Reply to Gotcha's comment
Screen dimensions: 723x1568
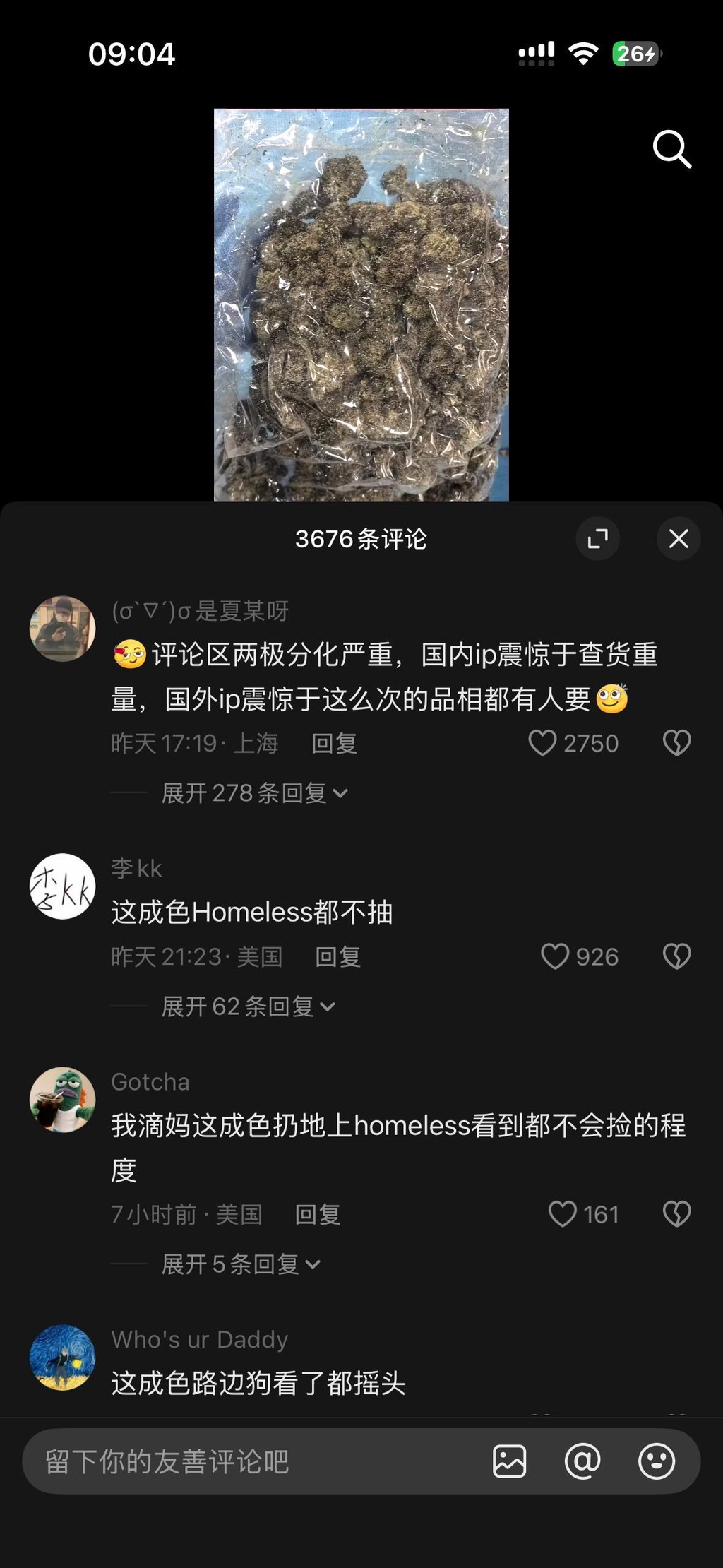(318, 1215)
